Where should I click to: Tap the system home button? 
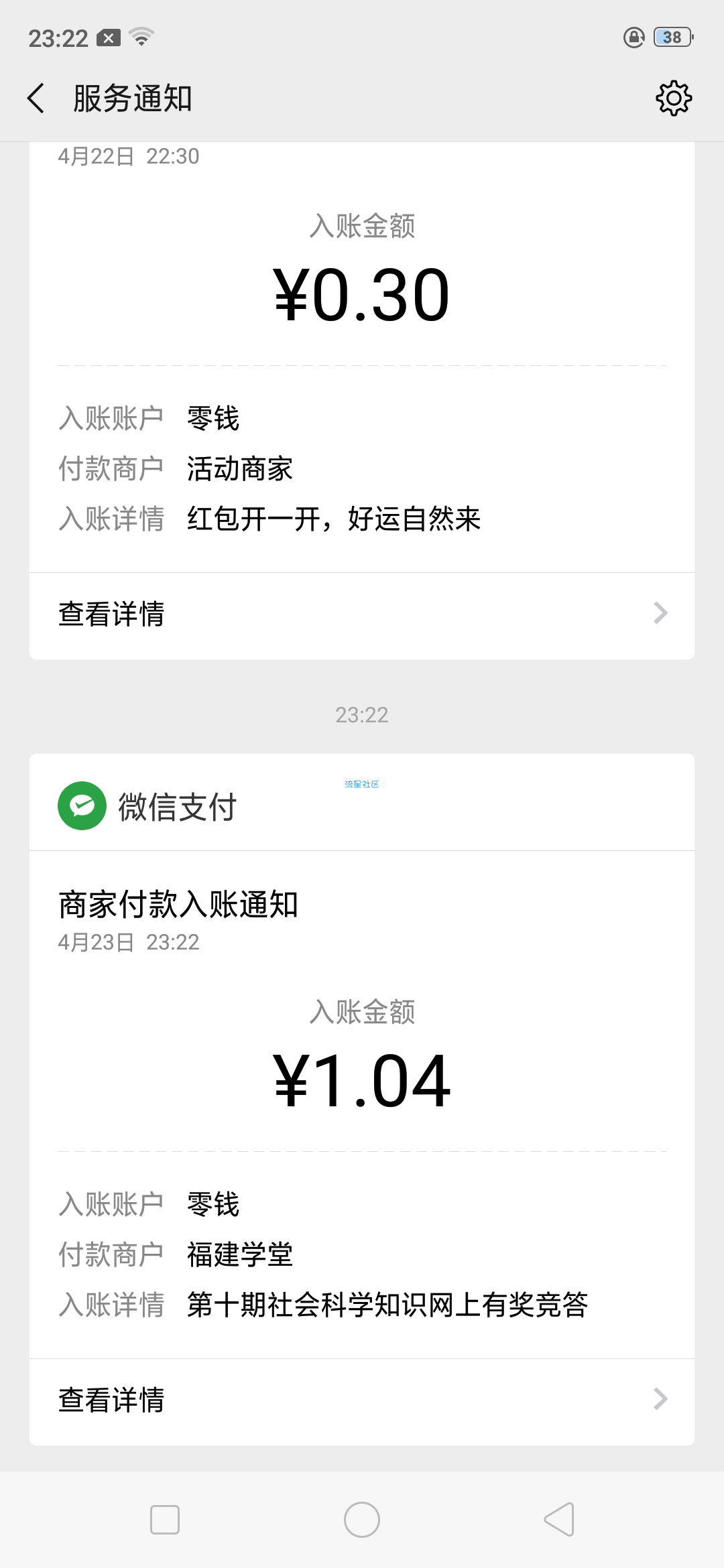[362, 1520]
